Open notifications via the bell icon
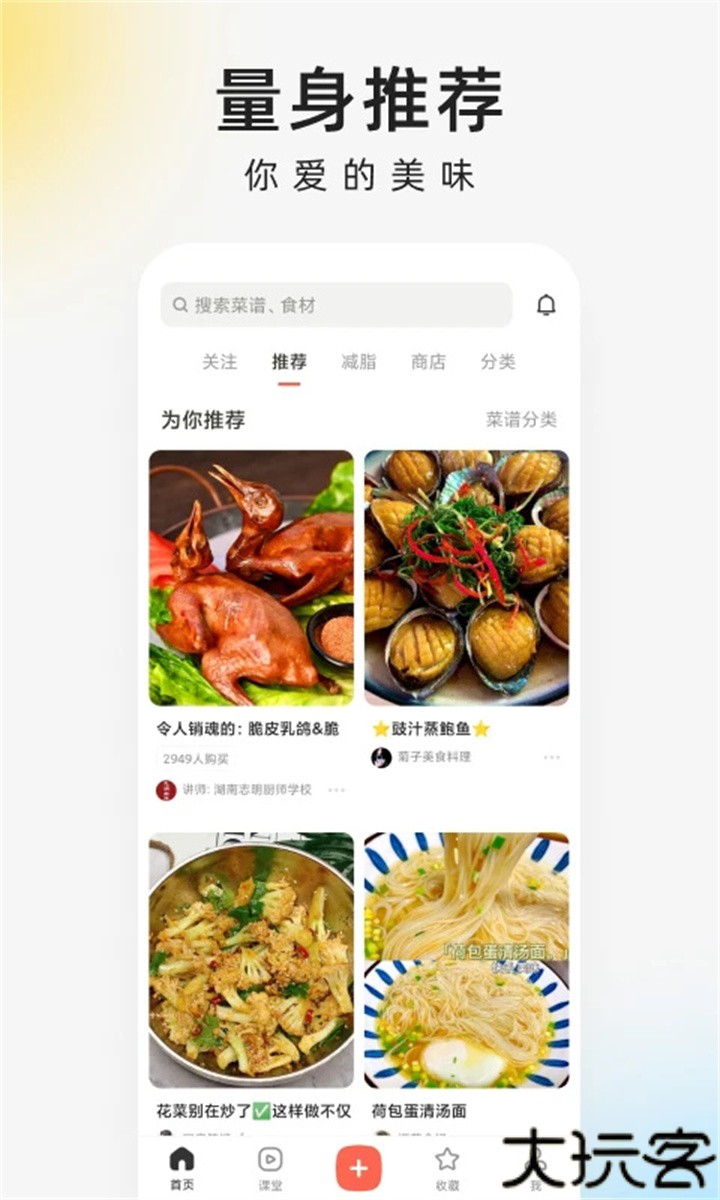Viewport: 720px width, 1200px height. pyautogui.click(x=545, y=303)
